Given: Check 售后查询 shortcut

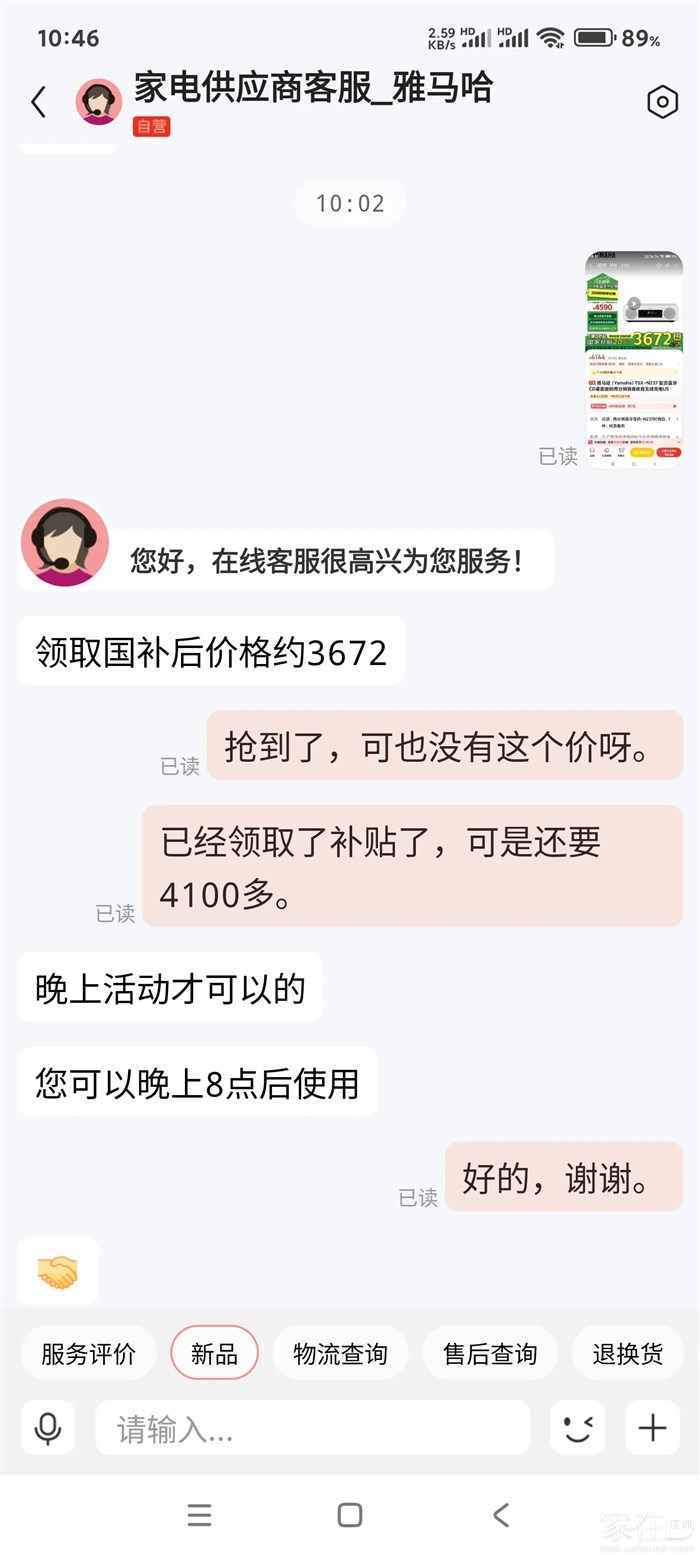Looking at the screenshot, I should tap(490, 1354).
